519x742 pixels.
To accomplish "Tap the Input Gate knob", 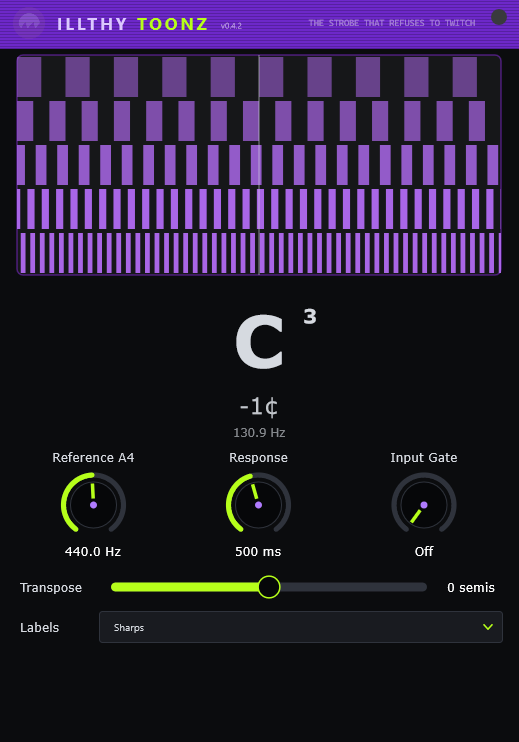I will pos(424,504).
